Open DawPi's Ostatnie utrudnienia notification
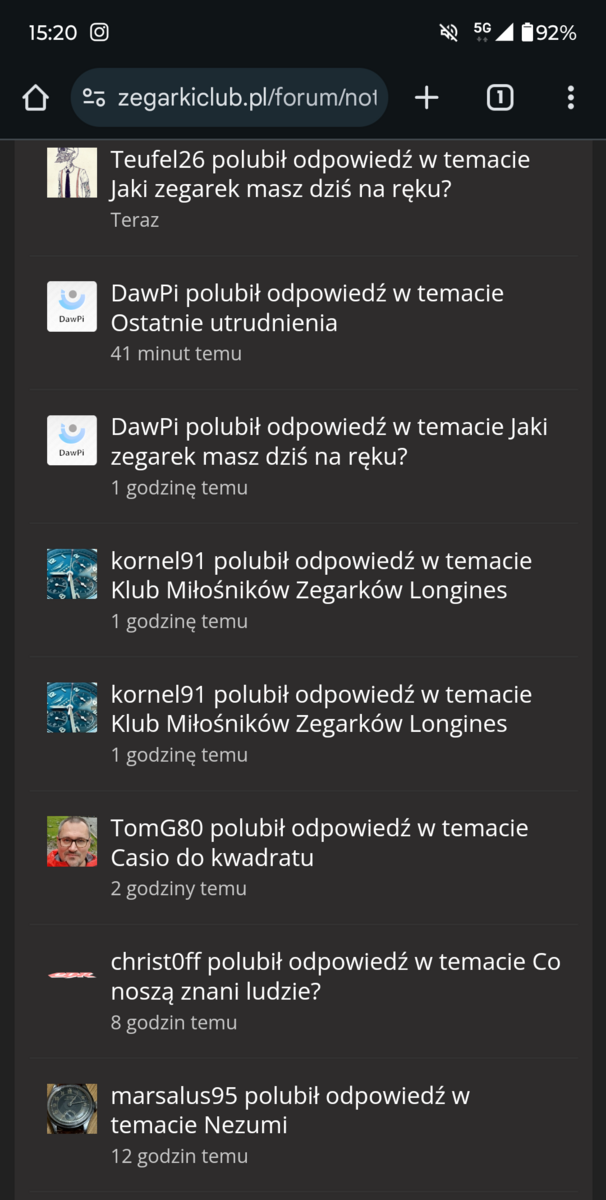Screen dimensions: 606x1200 coord(307,308)
